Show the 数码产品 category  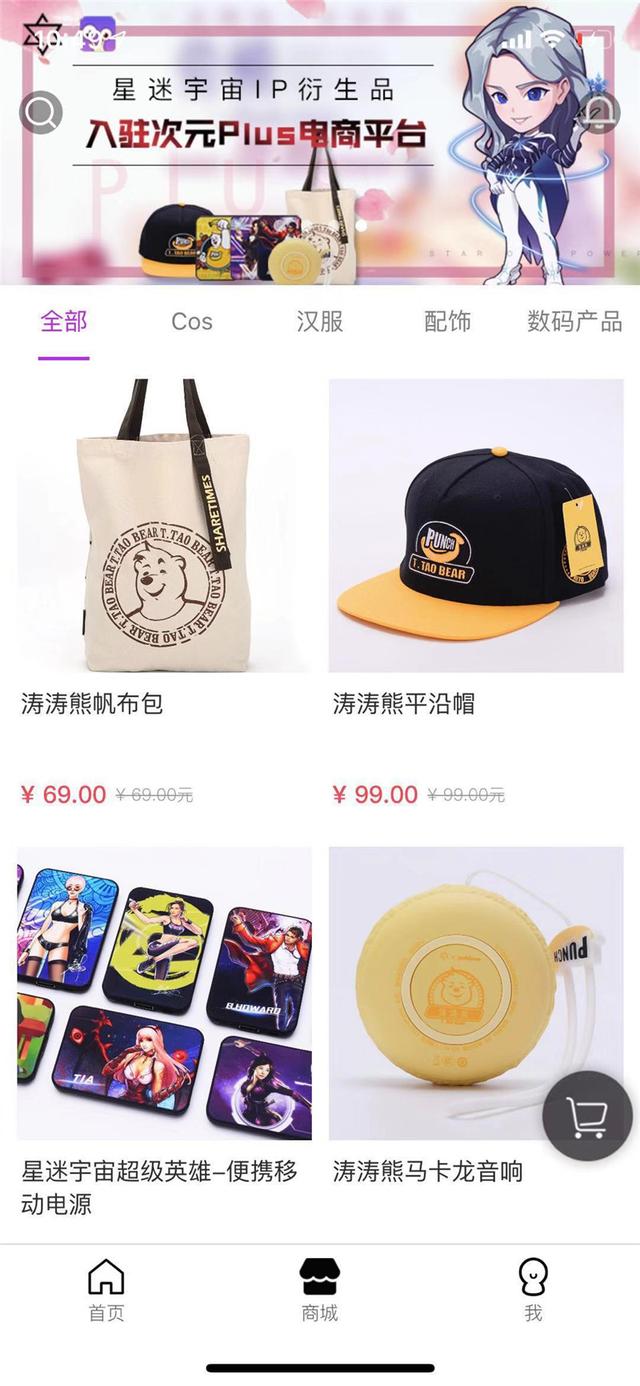click(x=574, y=322)
